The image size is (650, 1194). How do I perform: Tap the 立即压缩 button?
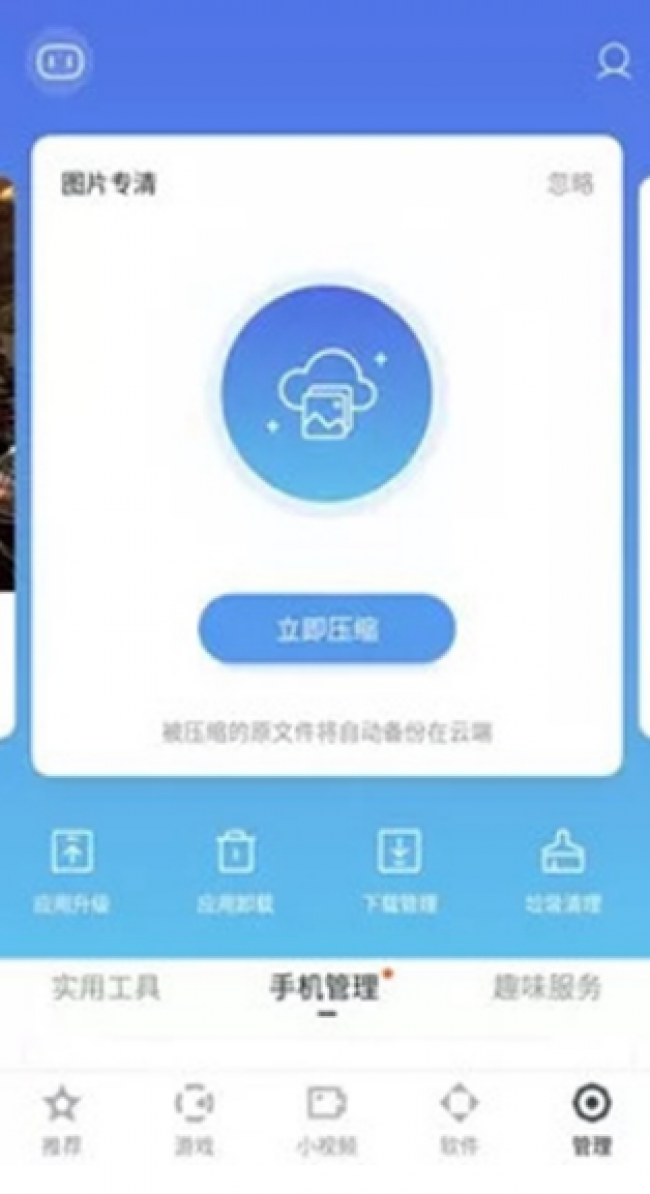coord(327,629)
